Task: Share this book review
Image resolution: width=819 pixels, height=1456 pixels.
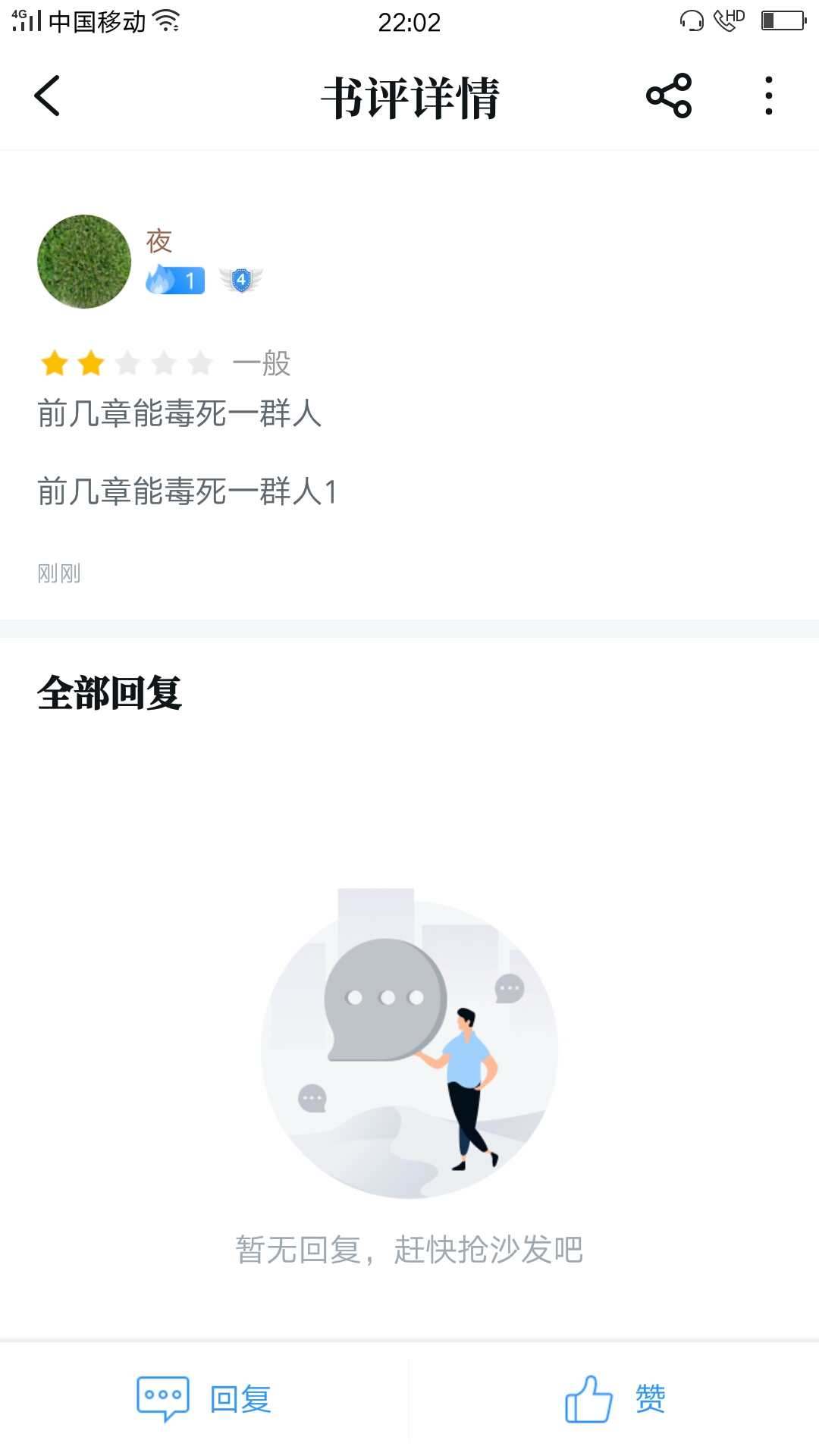Action: 668,96
